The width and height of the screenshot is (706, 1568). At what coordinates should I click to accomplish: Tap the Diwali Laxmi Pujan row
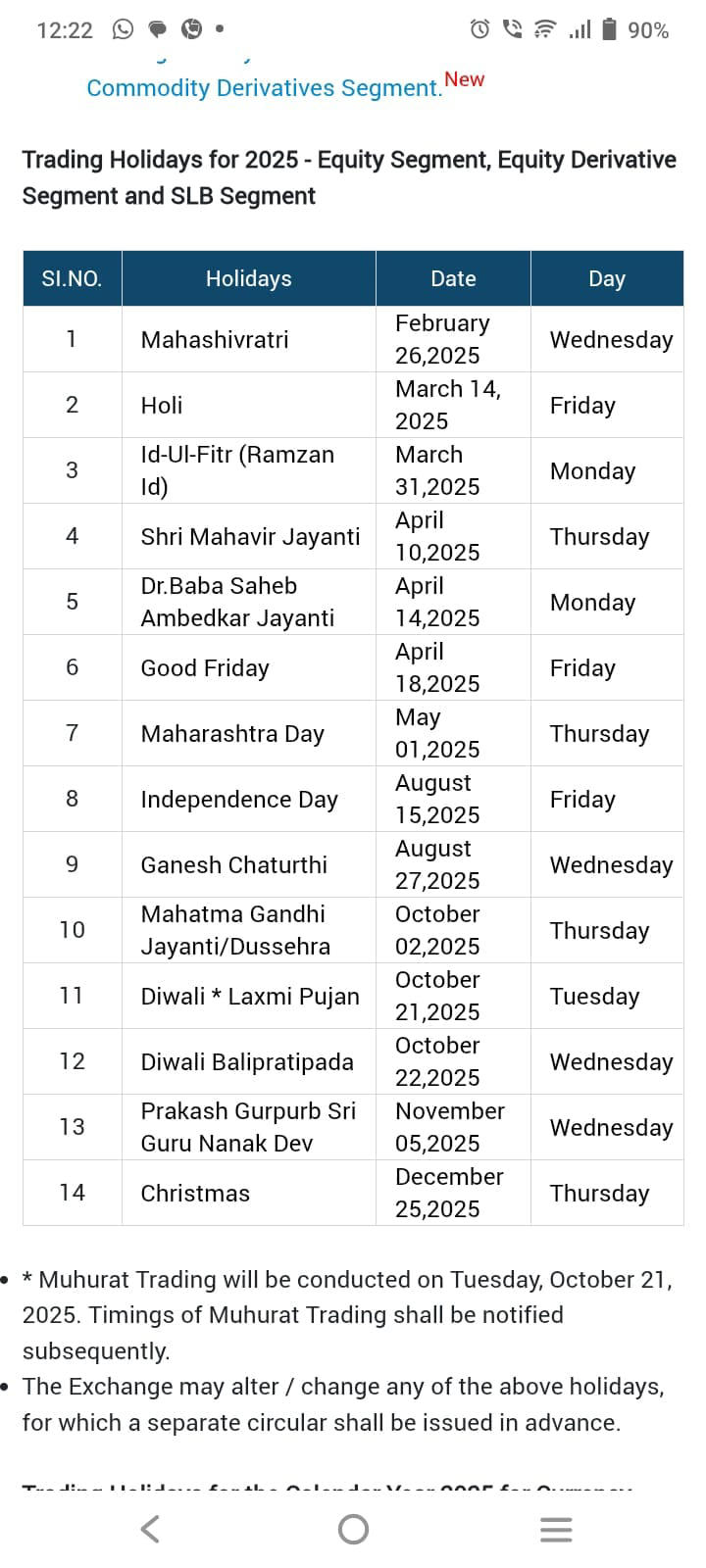[247, 996]
